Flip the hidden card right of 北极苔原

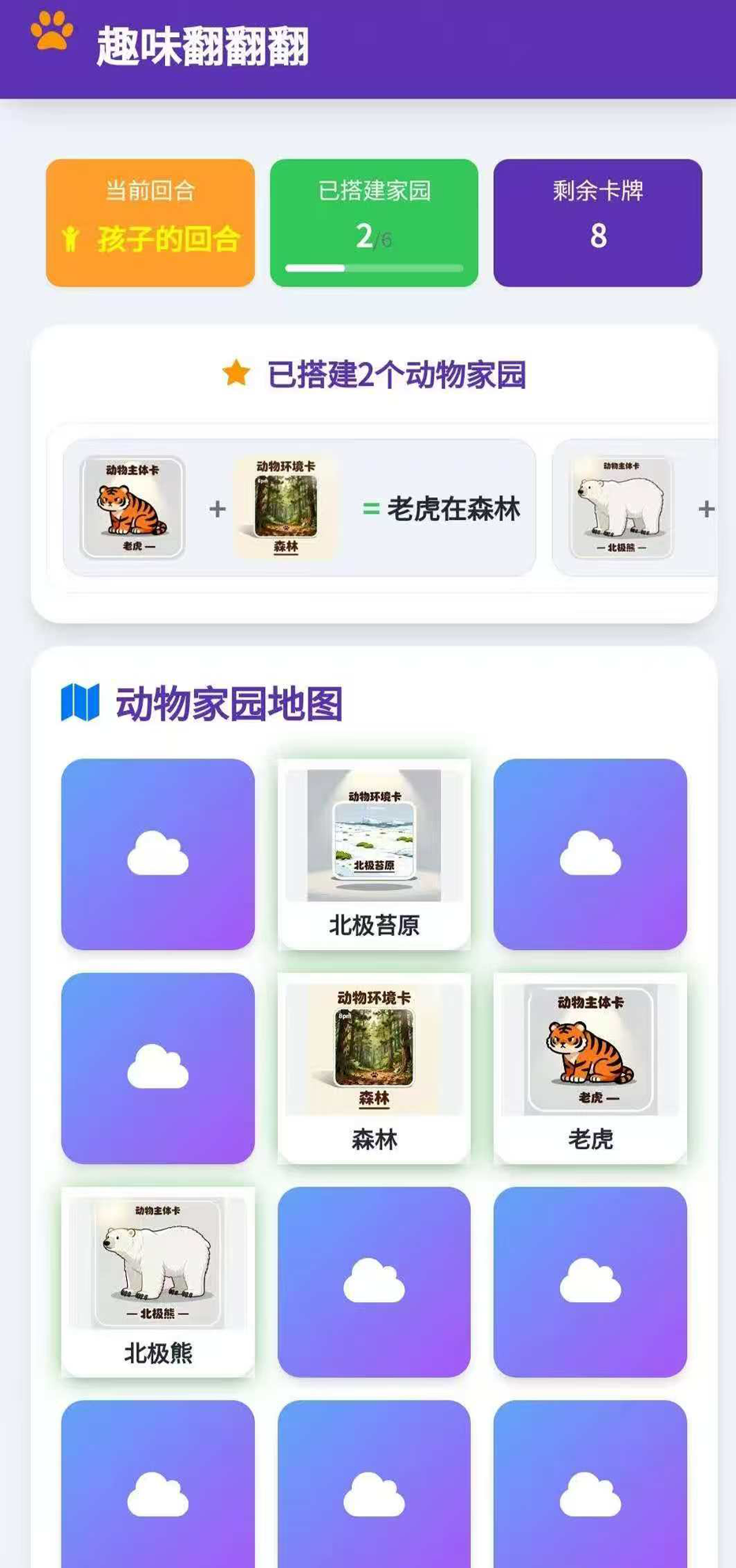[x=590, y=854]
